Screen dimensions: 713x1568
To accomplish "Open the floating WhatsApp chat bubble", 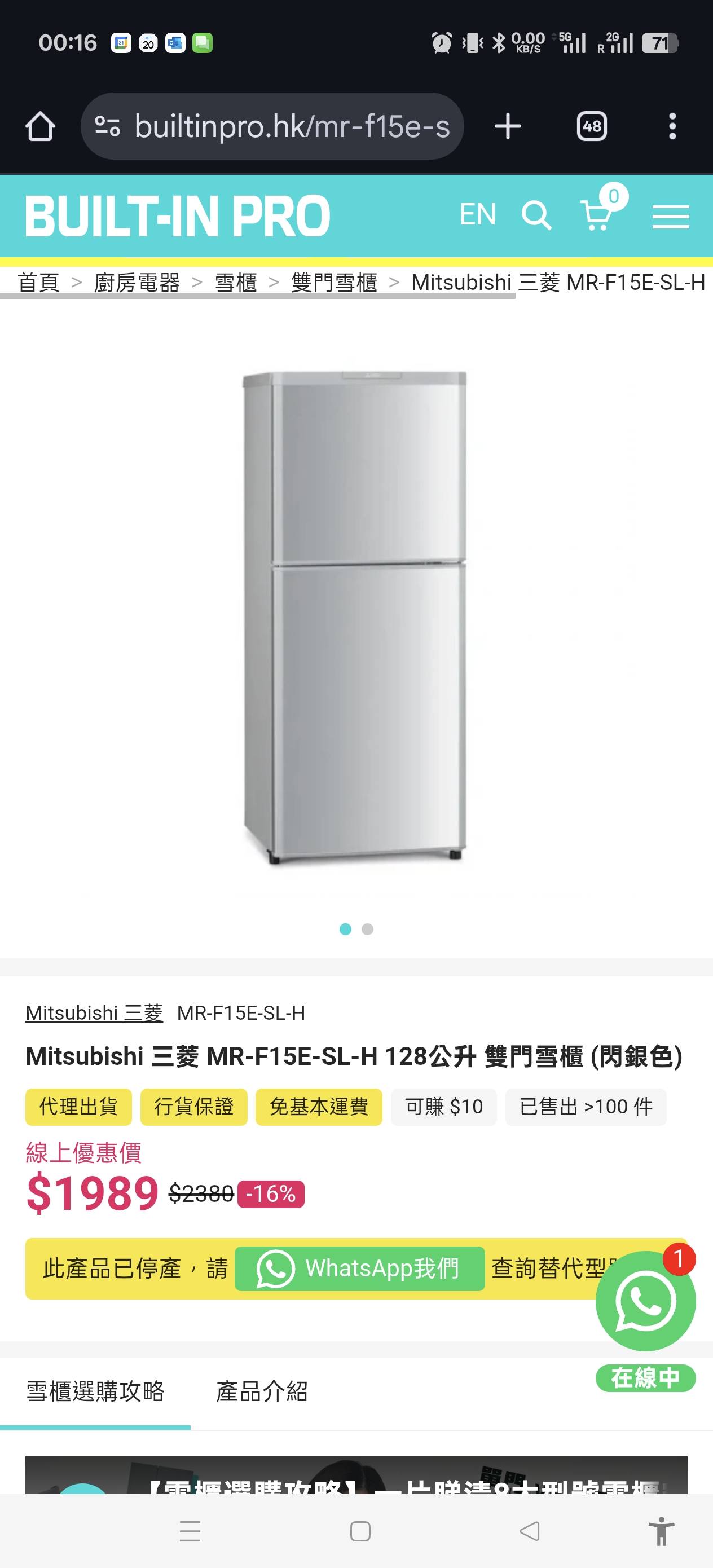I will pos(645,1301).
